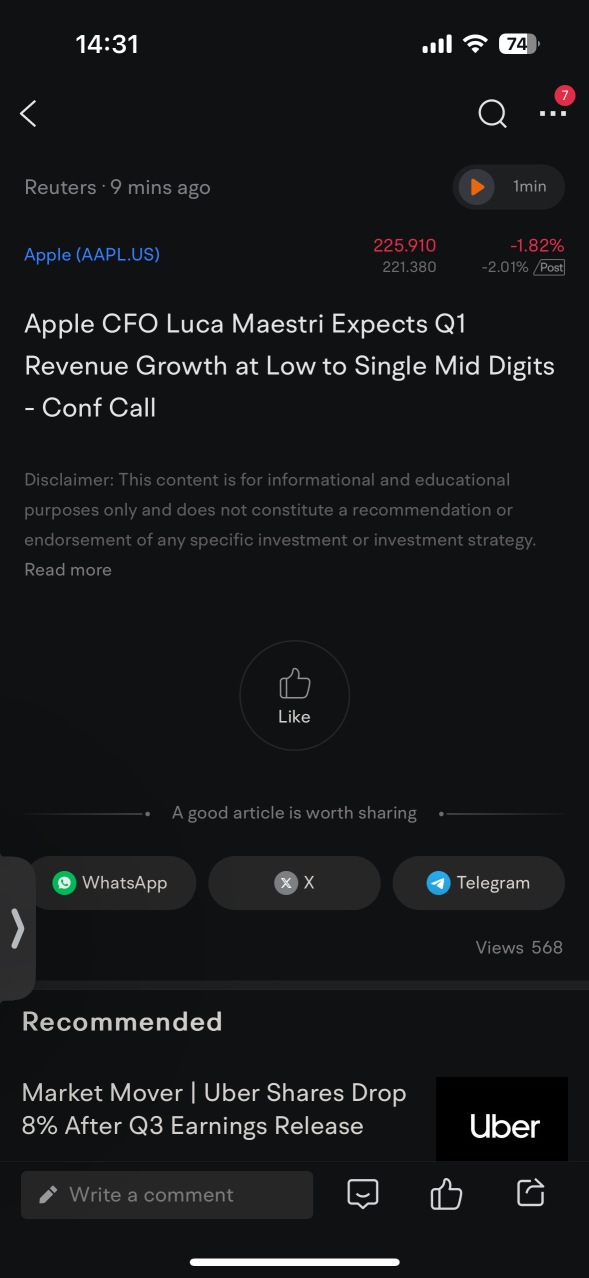Expand the disclaimer with Read more

click(68, 570)
